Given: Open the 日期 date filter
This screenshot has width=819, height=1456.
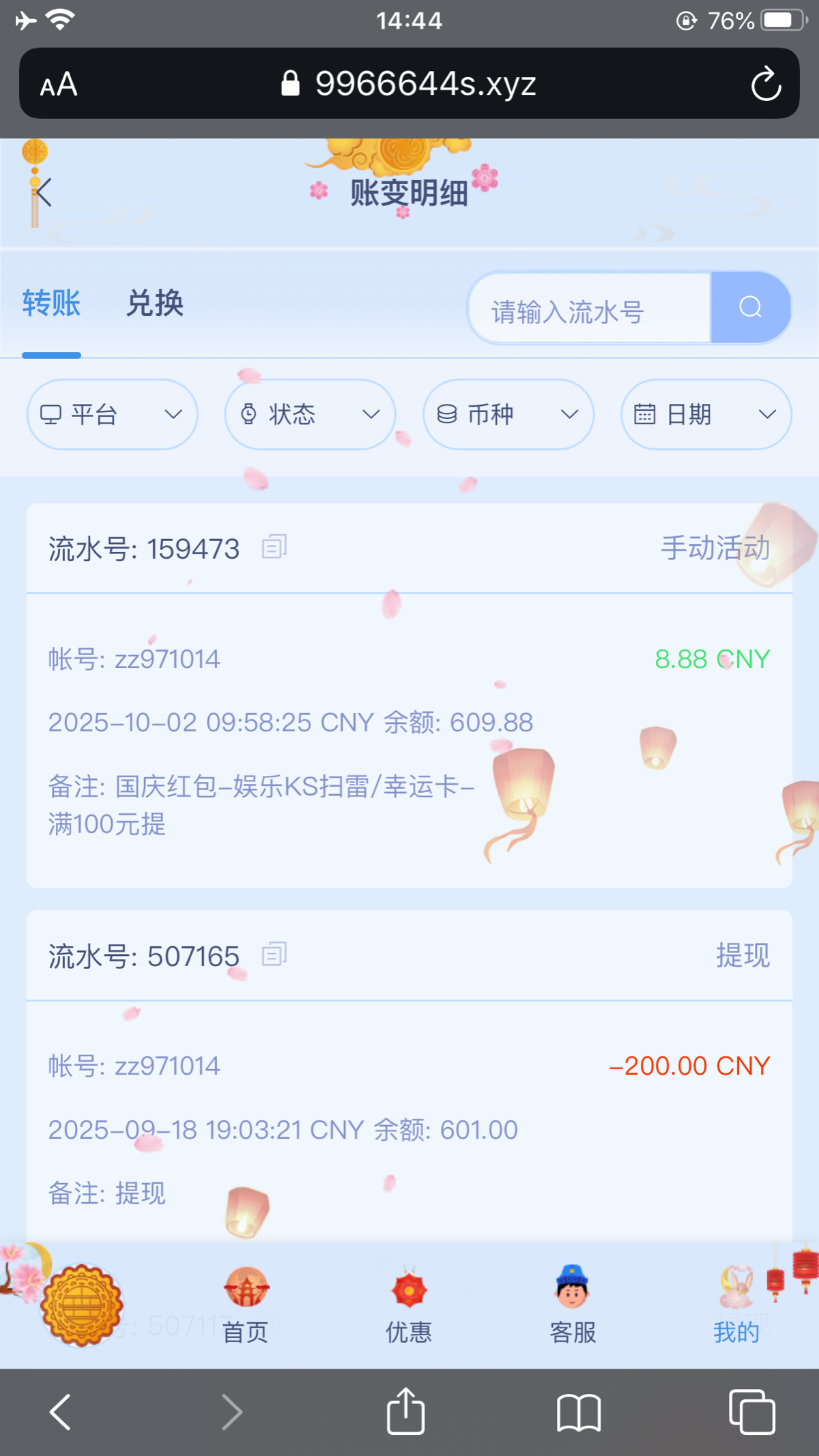Looking at the screenshot, I should point(706,414).
